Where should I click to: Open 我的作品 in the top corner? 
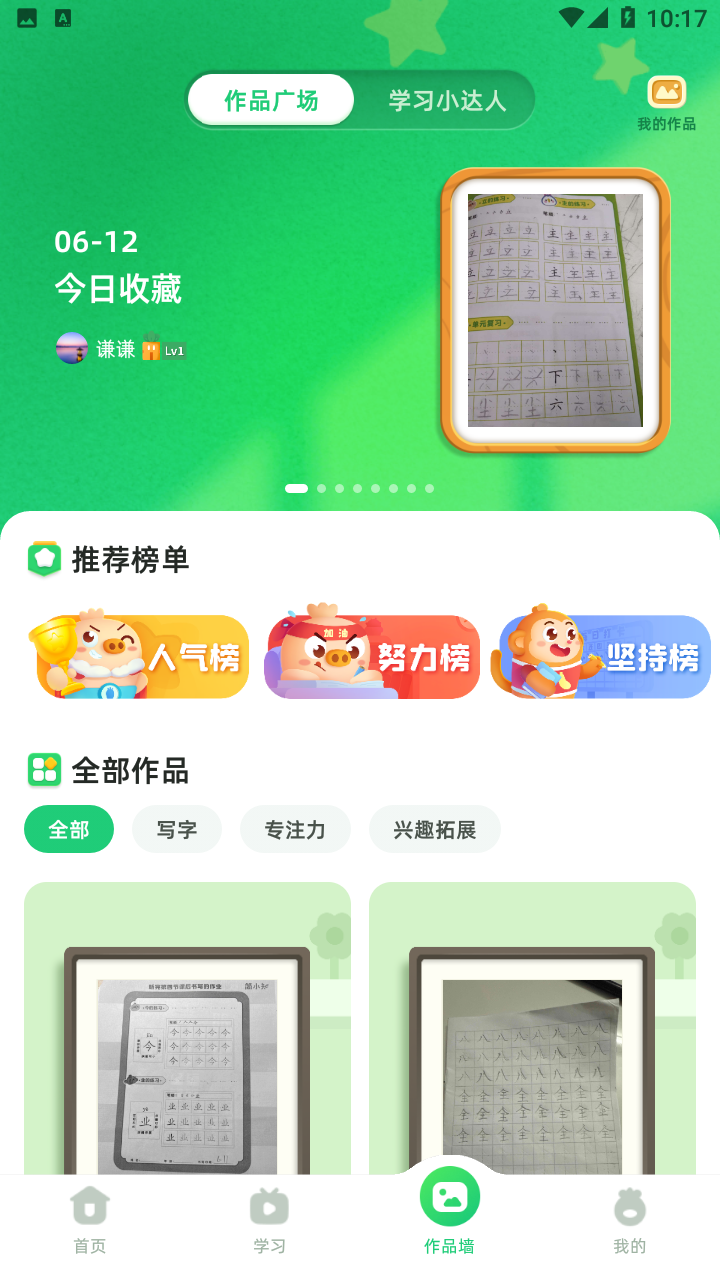(666, 103)
